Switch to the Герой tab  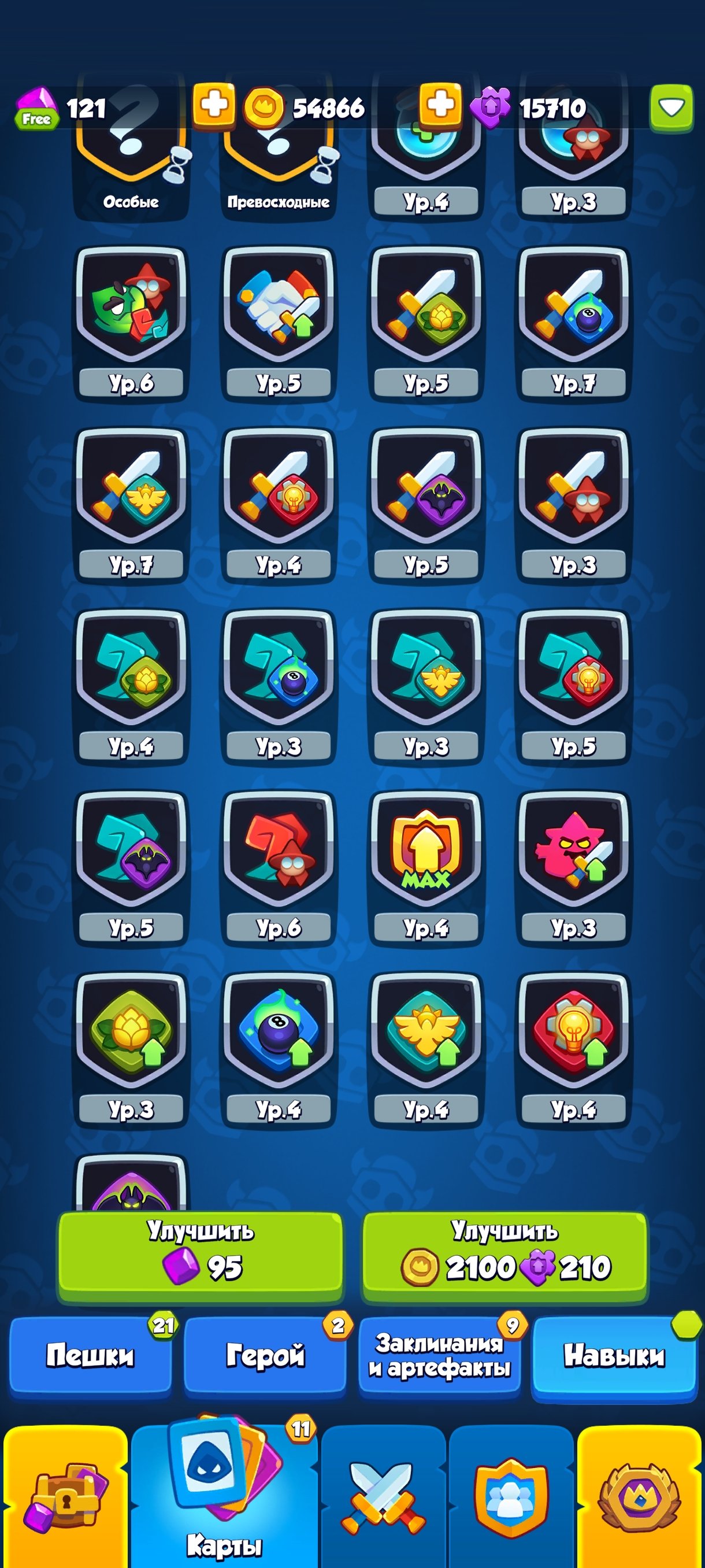265,1356
